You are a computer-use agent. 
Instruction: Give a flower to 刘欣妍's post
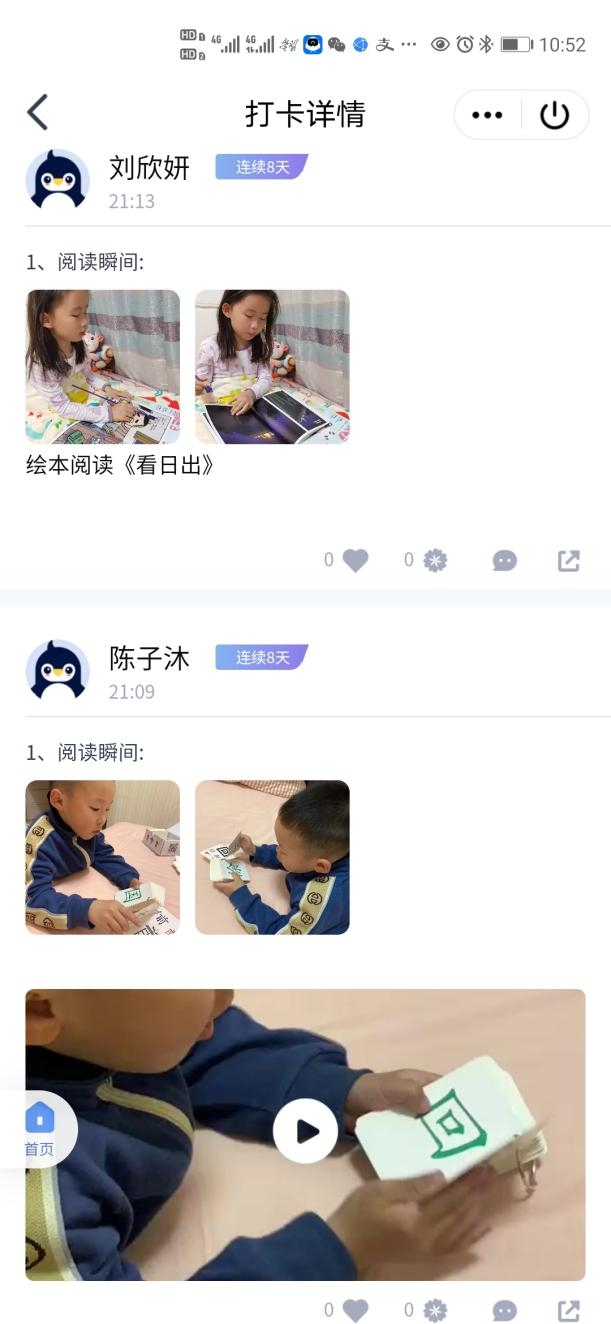pyautogui.click(x=435, y=561)
